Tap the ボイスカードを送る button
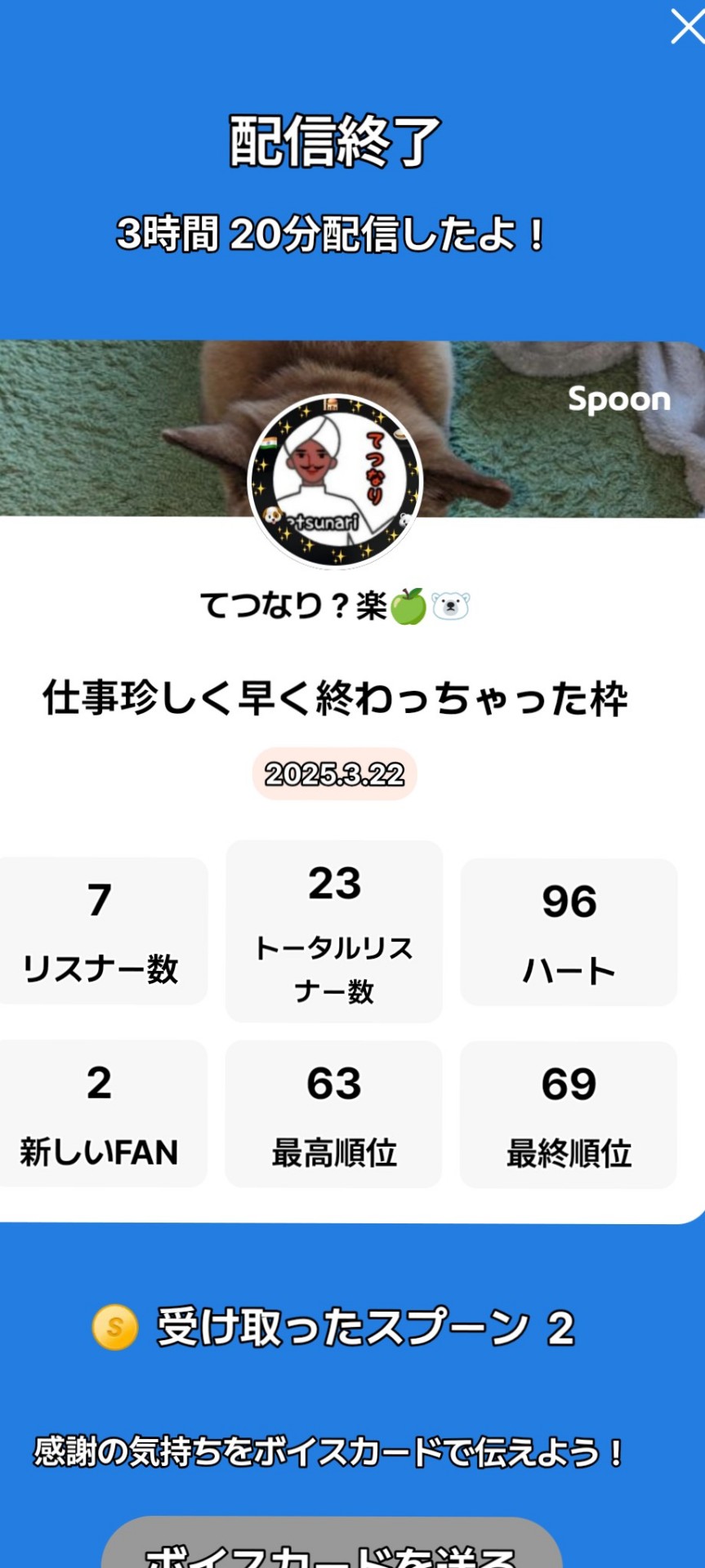This screenshot has width=705, height=1568. tap(332, 1545)
